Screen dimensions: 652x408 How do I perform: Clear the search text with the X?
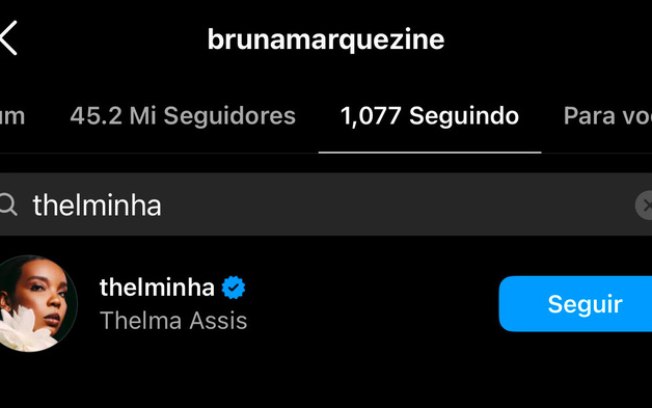coord(645,205)
